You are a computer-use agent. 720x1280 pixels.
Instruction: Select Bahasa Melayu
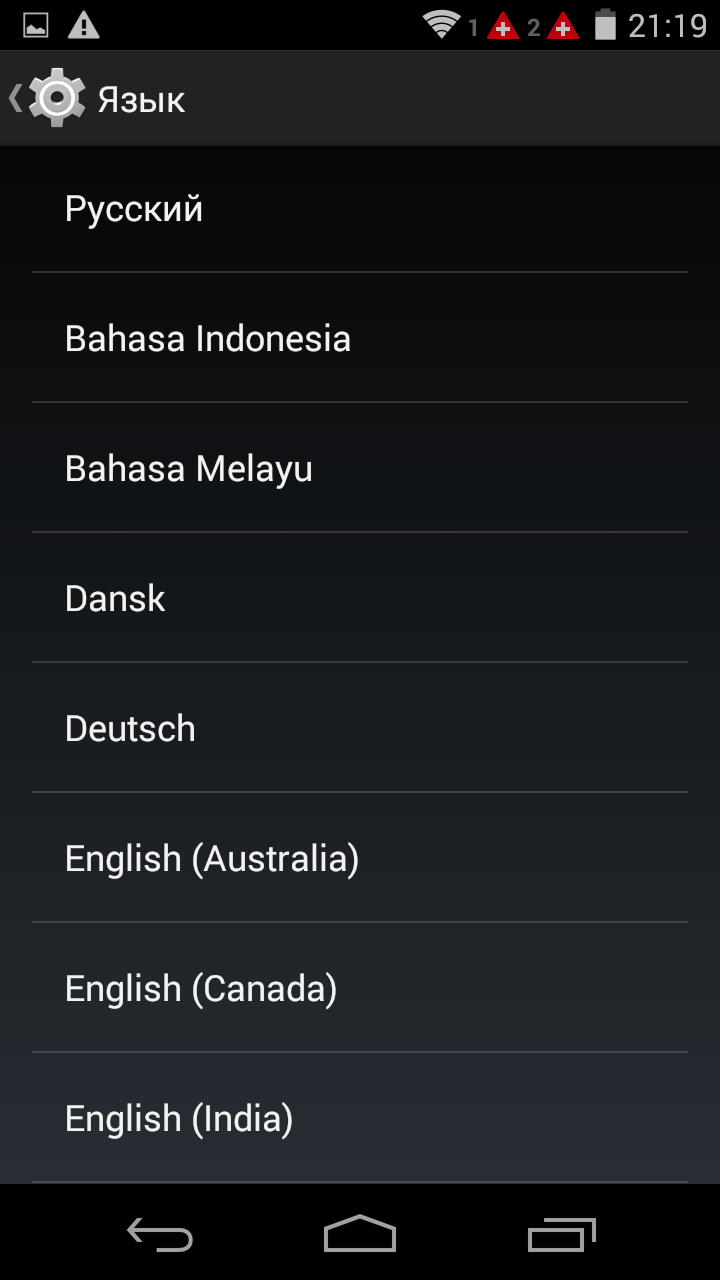360,468
